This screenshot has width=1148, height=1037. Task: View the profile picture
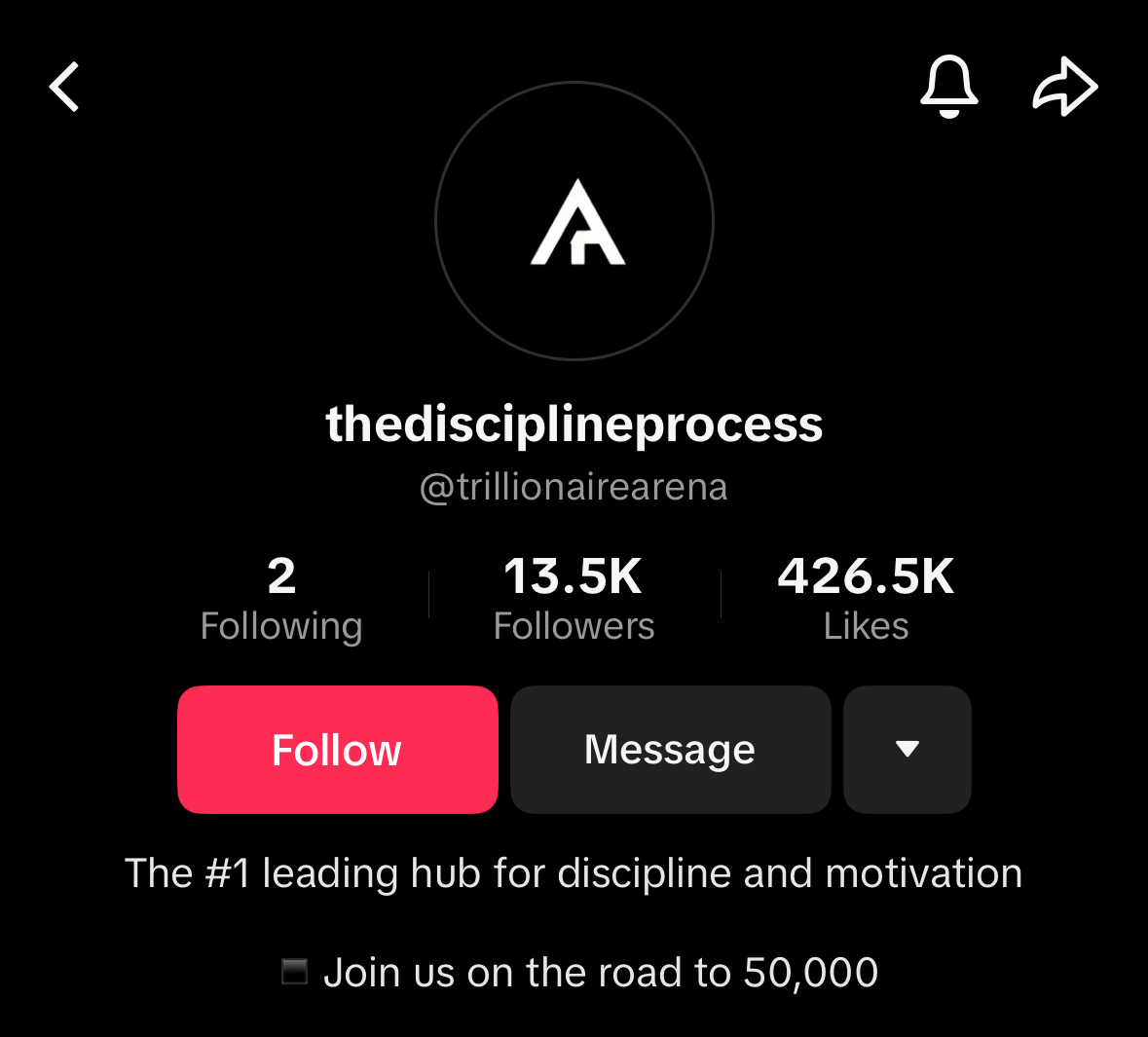574,221
